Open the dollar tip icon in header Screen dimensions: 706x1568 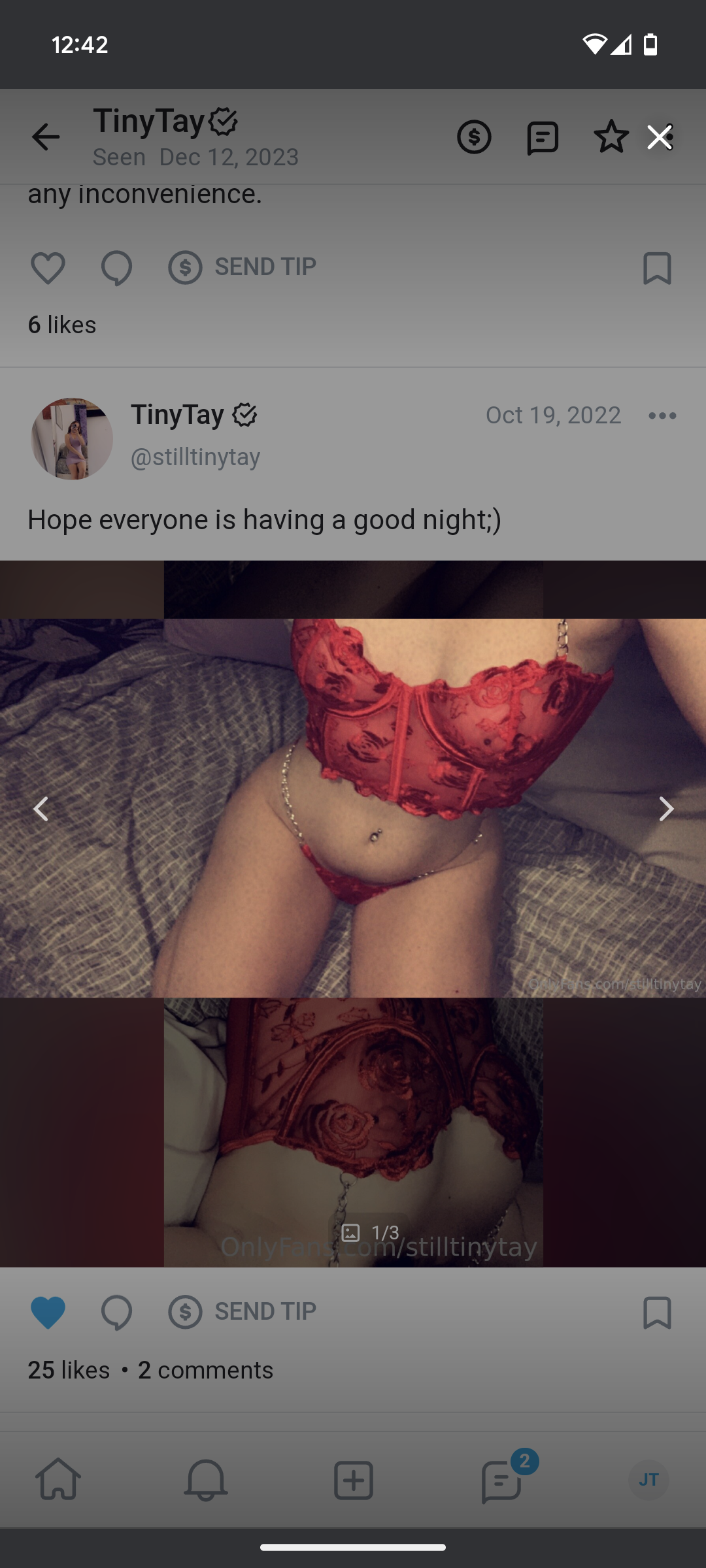[x=474, y=137]
